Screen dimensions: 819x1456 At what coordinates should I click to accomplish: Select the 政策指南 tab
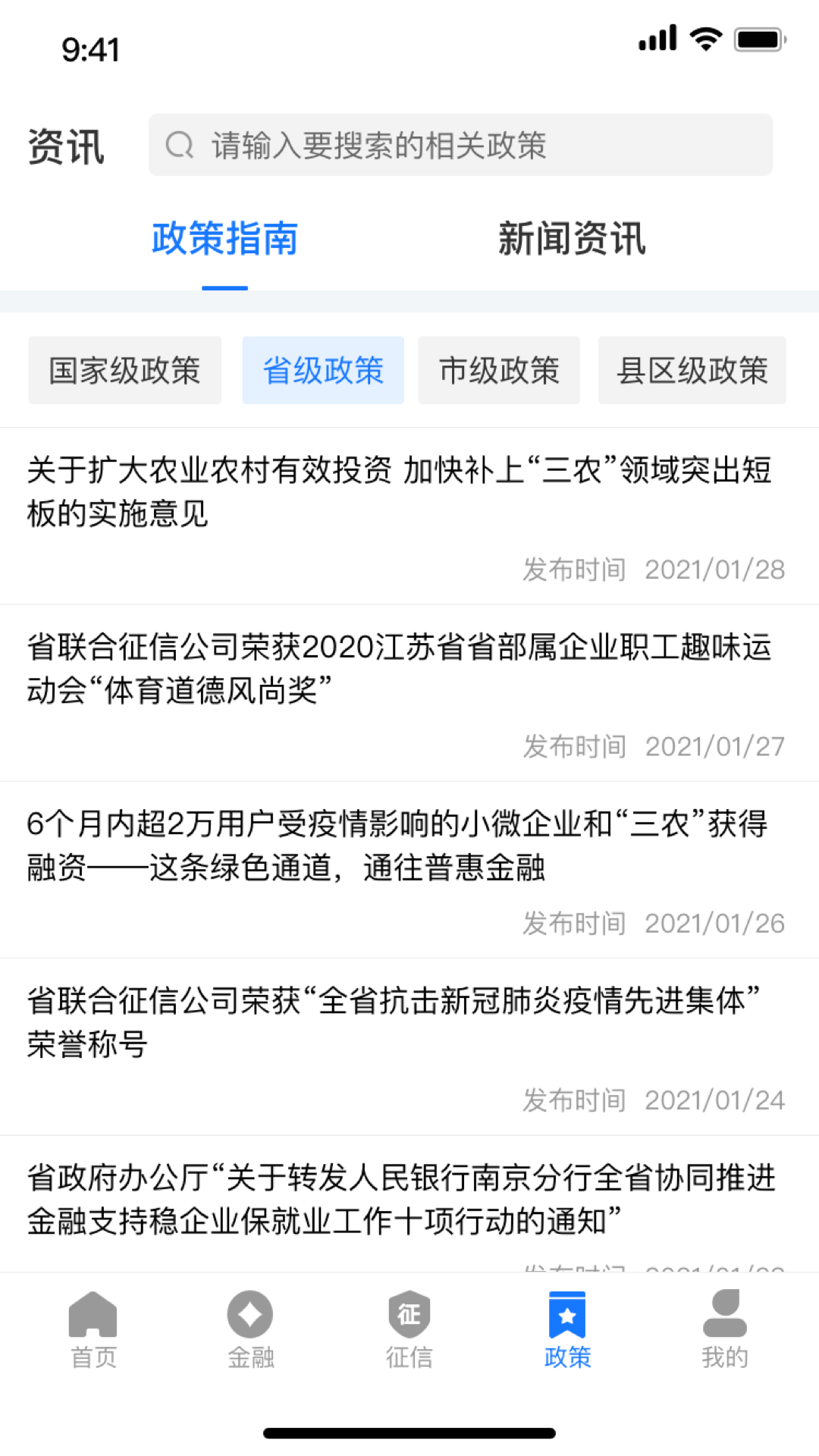[x=224, y=239]
